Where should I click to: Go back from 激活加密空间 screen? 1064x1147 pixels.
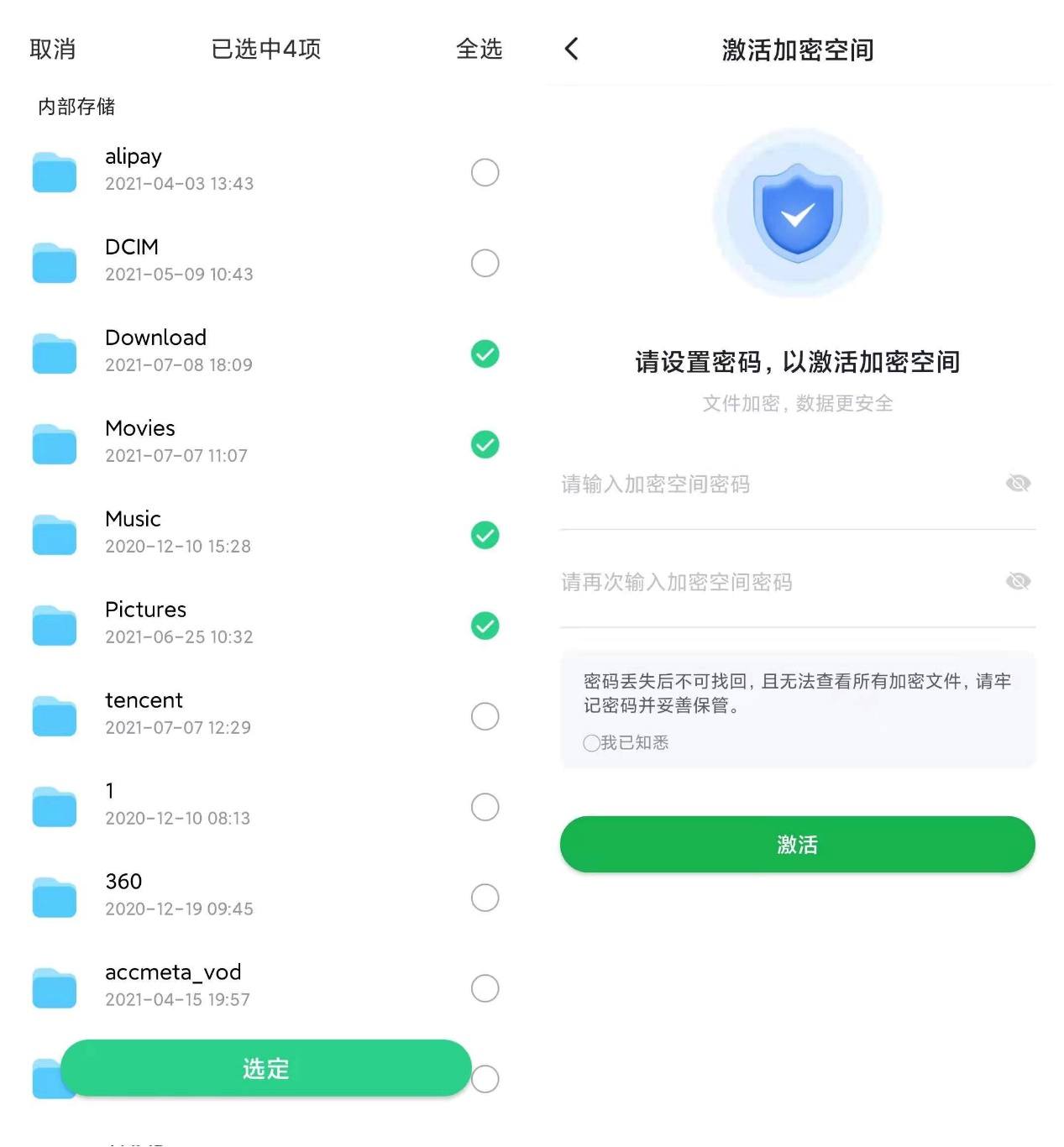(571, 50)
